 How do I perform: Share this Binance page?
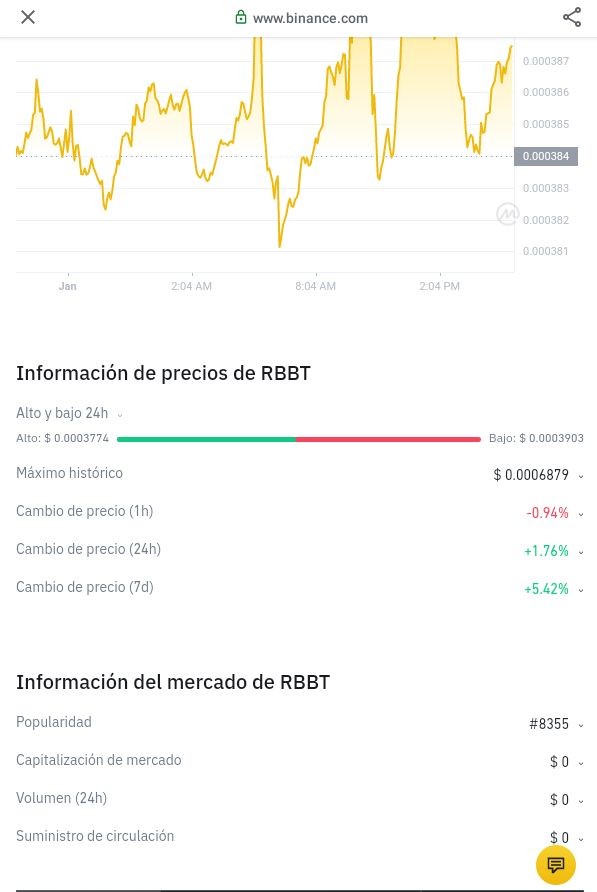[571, 17]
